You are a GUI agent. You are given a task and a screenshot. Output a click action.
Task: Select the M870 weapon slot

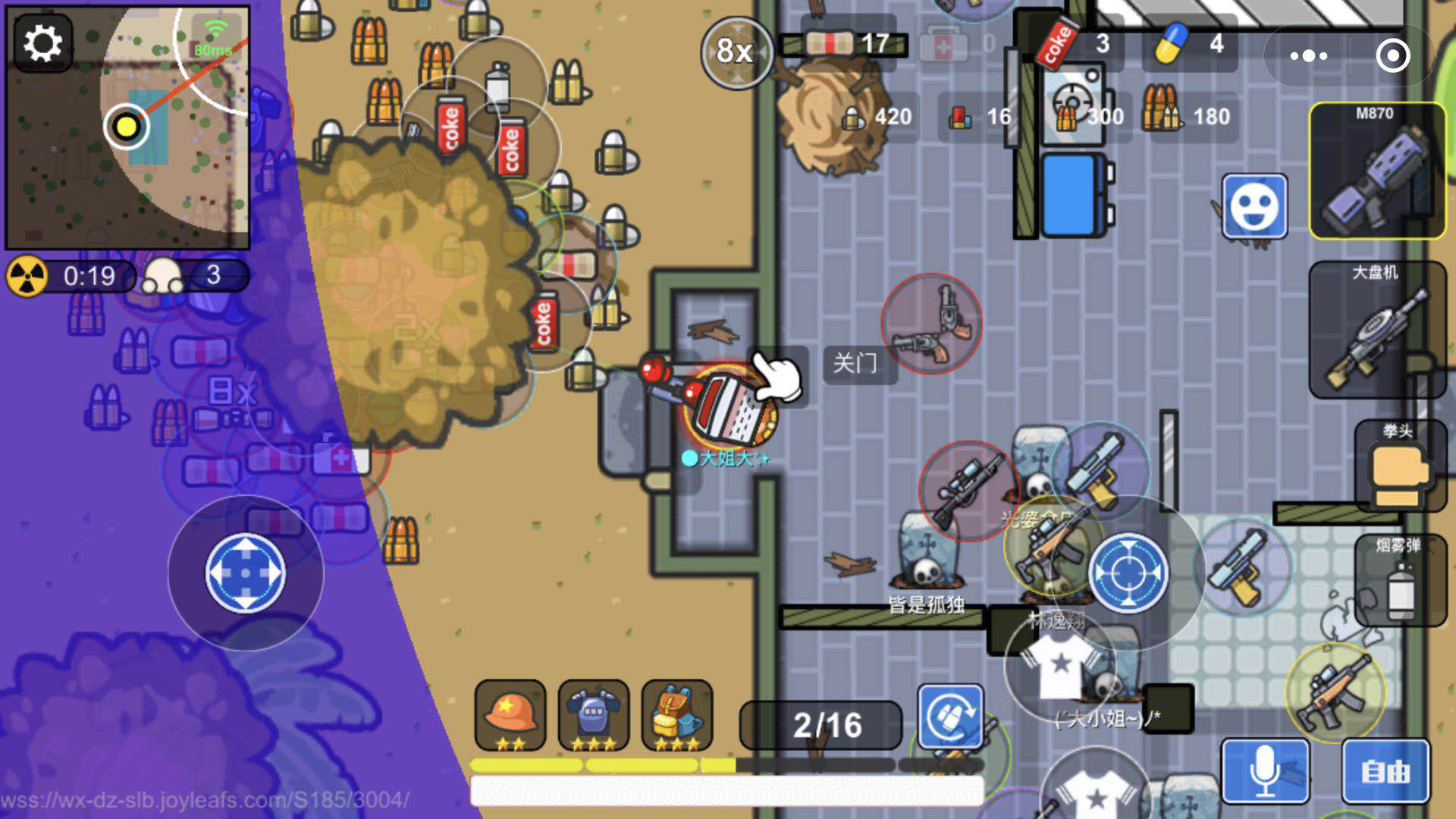coord(1376,171)
